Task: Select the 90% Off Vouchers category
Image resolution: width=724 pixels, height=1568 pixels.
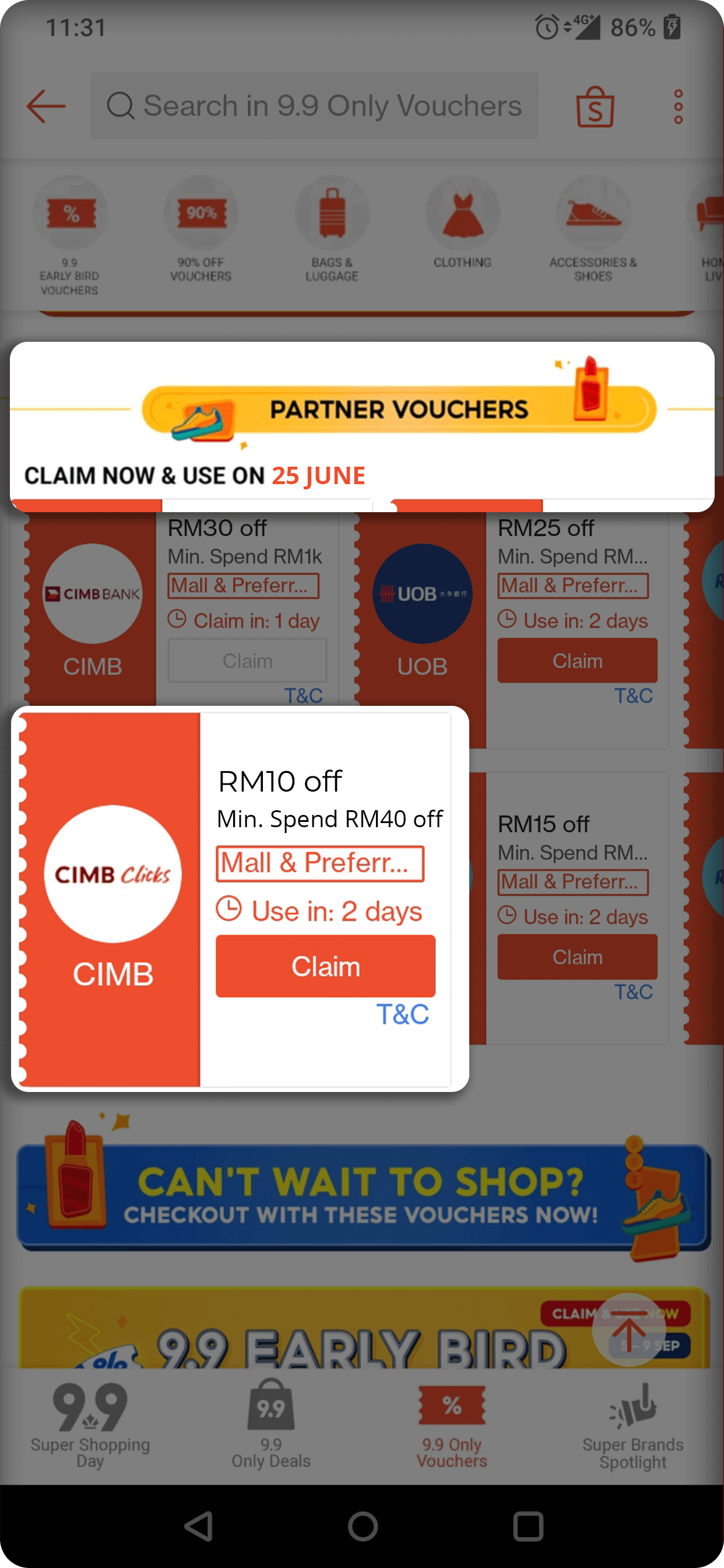Action: point(201,229)
